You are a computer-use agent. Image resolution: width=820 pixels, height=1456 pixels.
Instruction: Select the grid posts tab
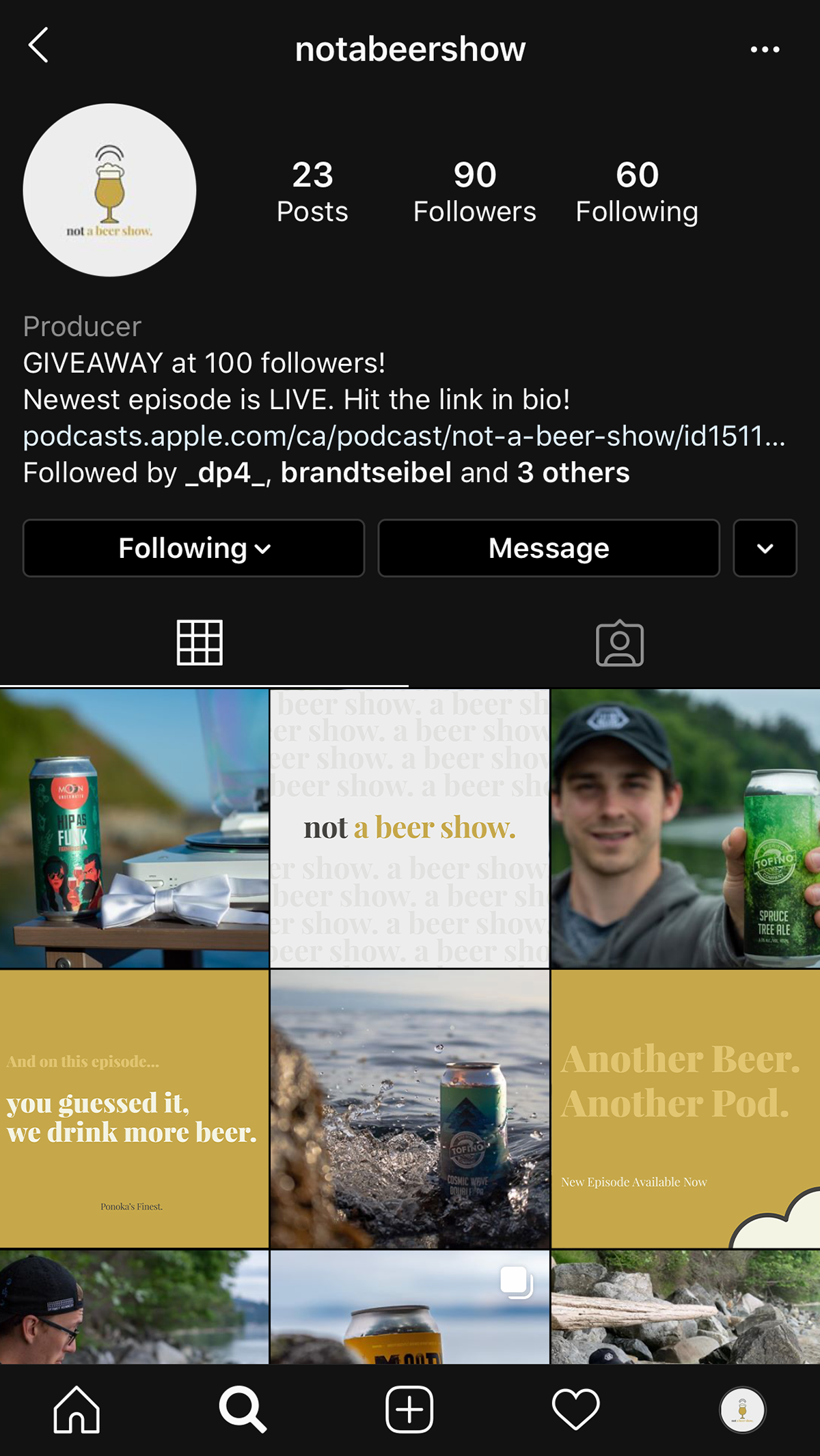[200, 643]
